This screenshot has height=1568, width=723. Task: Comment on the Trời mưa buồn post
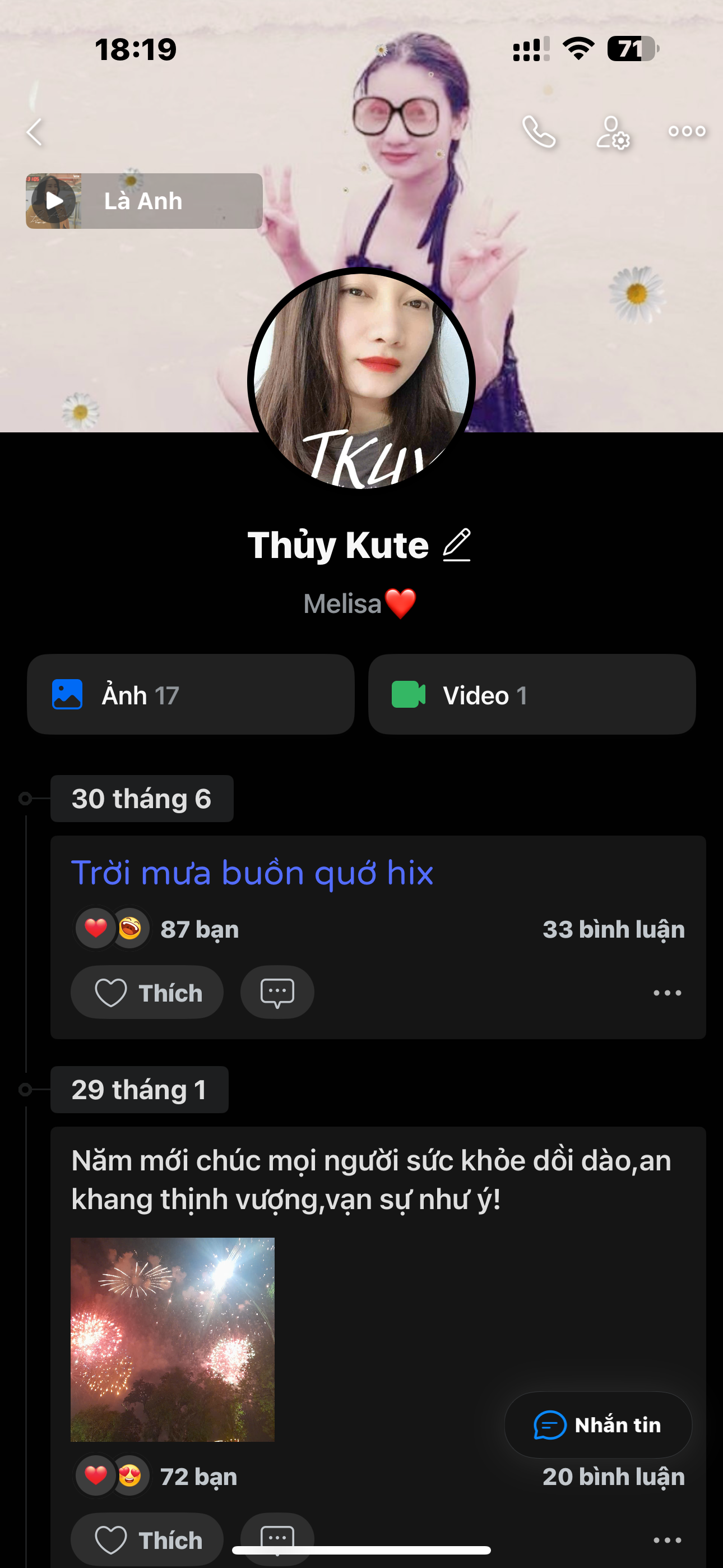(277, 992)
